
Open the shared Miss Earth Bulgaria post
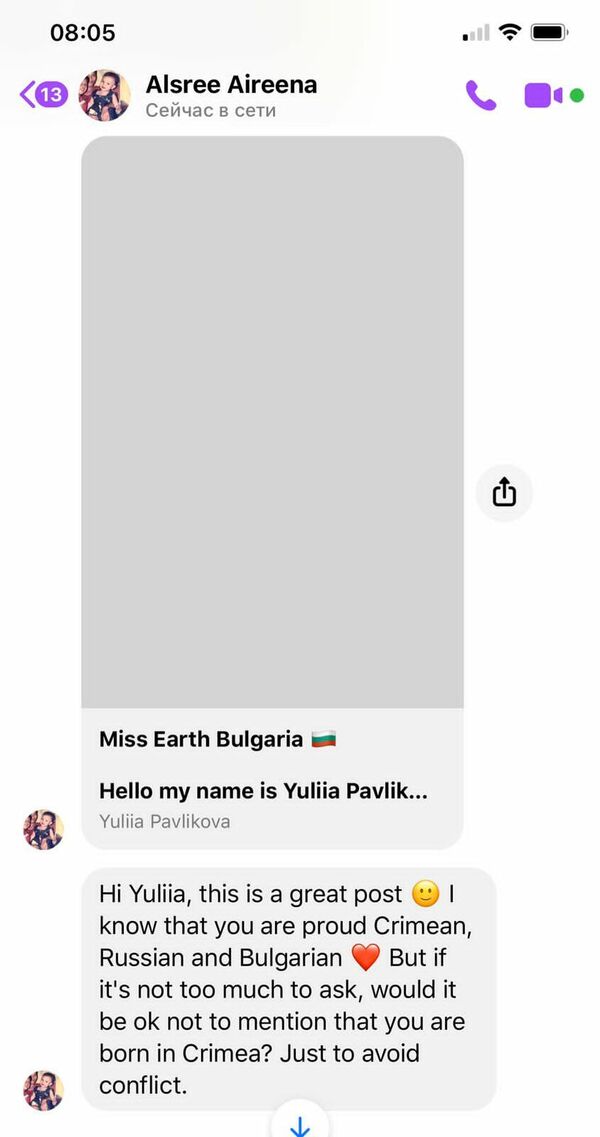pyautogui.click(x=272, y=490)
